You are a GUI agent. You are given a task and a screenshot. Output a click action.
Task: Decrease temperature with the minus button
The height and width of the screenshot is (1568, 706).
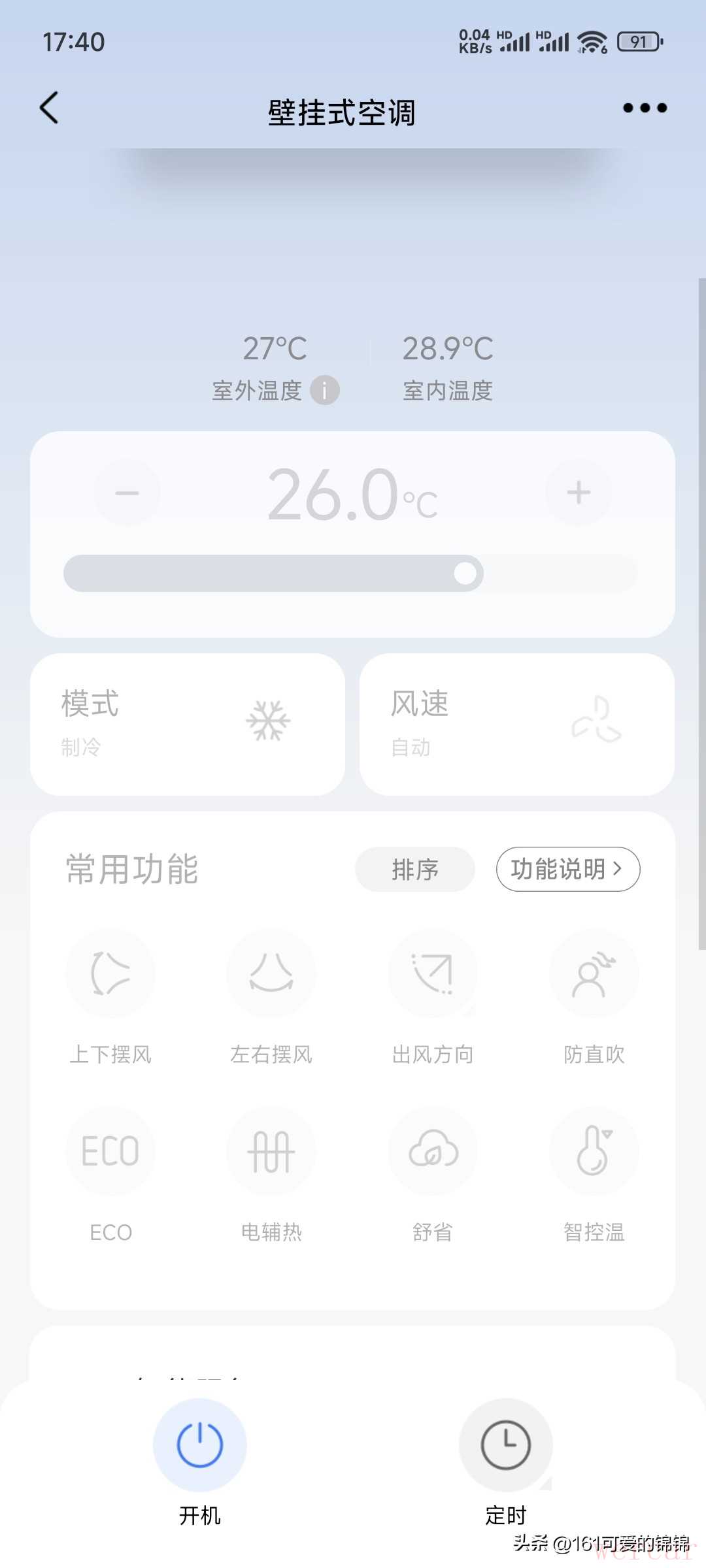click(127, 493)
